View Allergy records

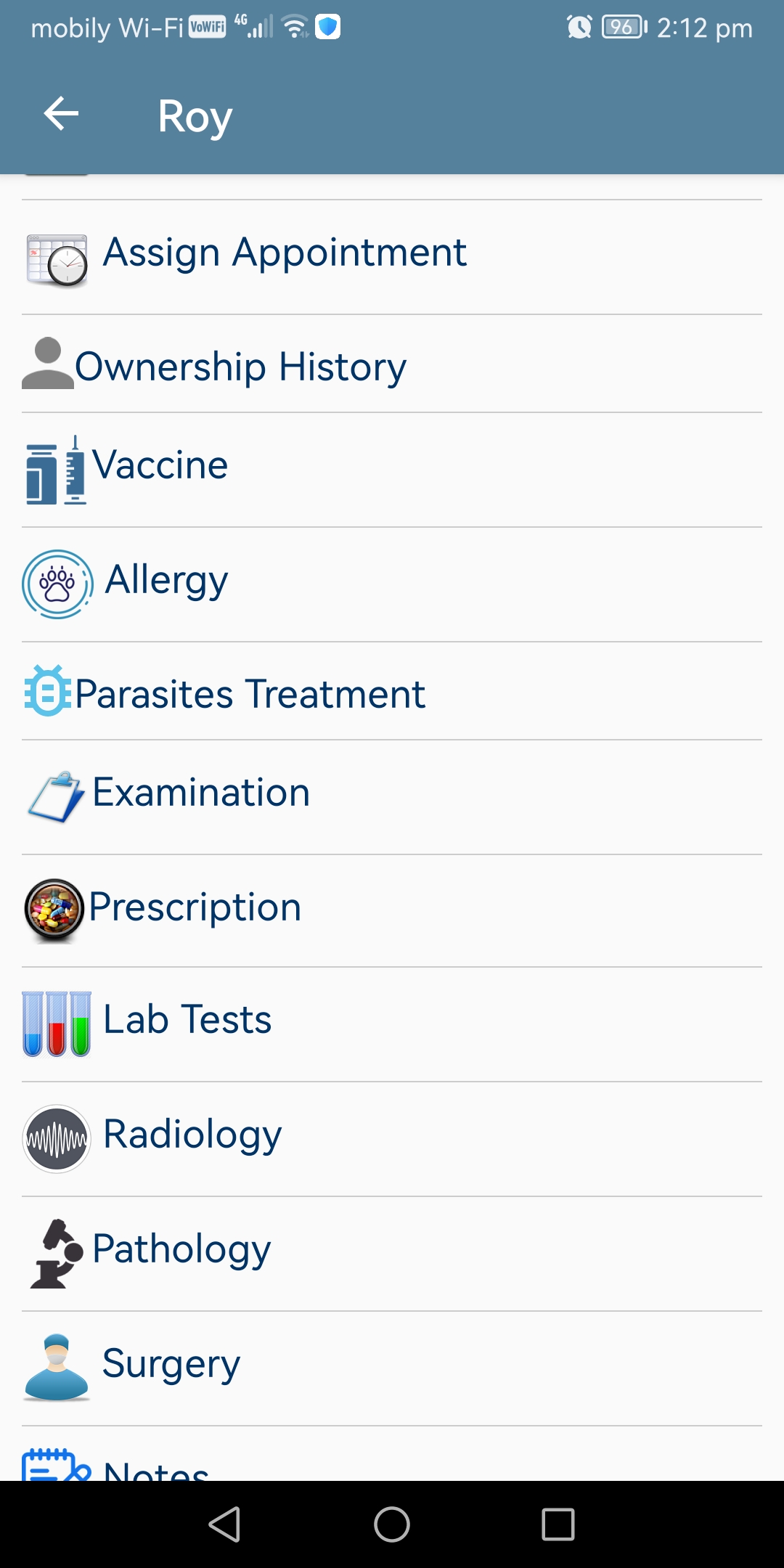click(392, 584)
